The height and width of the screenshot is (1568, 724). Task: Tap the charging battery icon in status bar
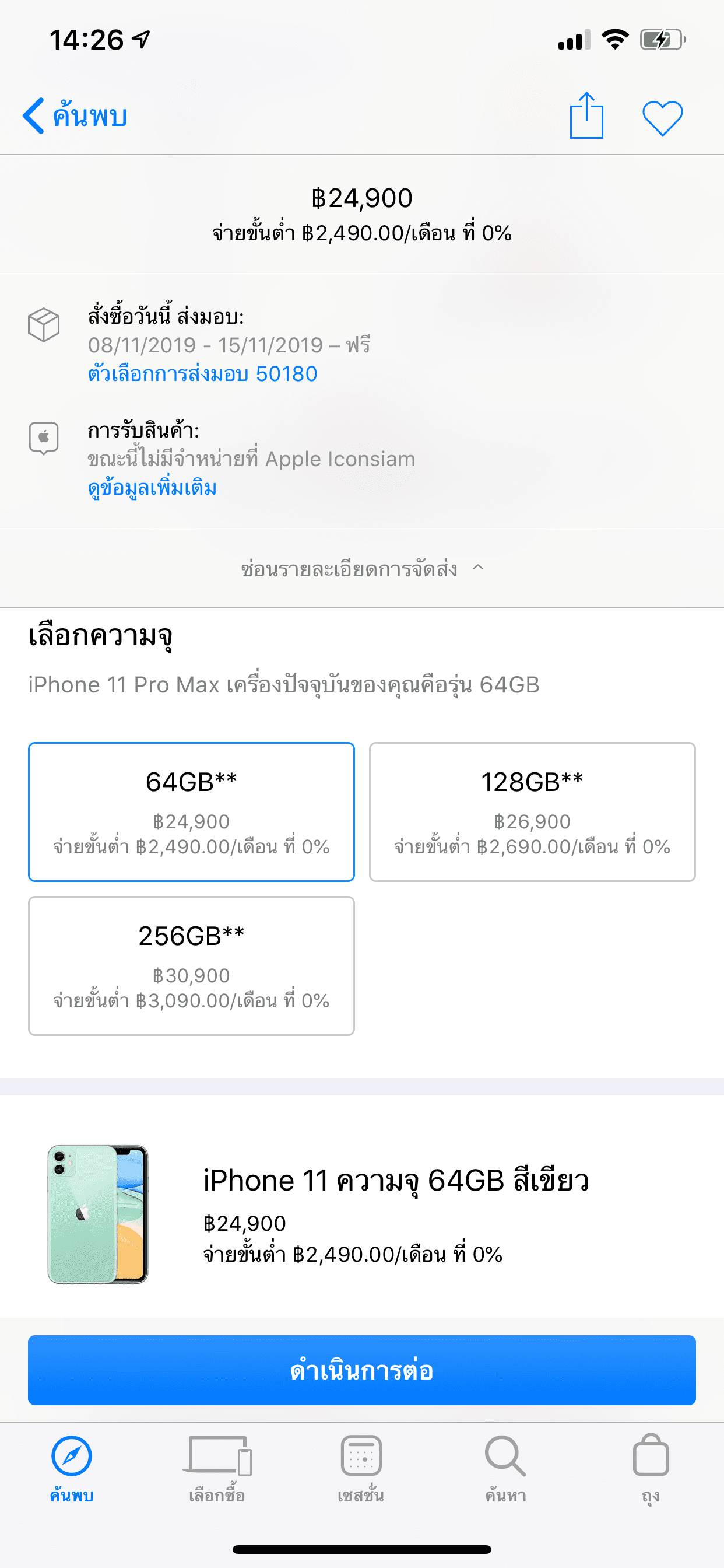(661, 38)
